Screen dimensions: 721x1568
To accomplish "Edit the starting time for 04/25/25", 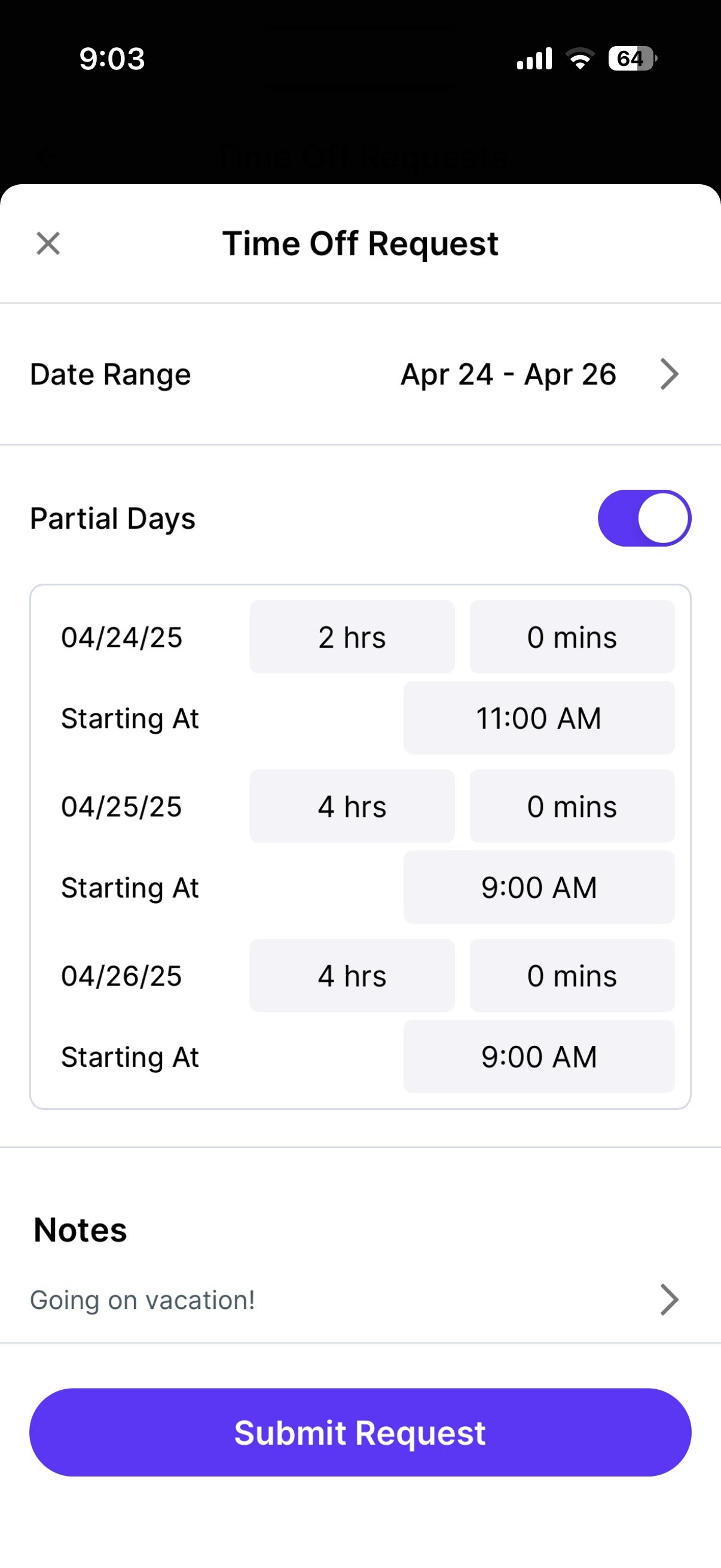I will [539, 887].
